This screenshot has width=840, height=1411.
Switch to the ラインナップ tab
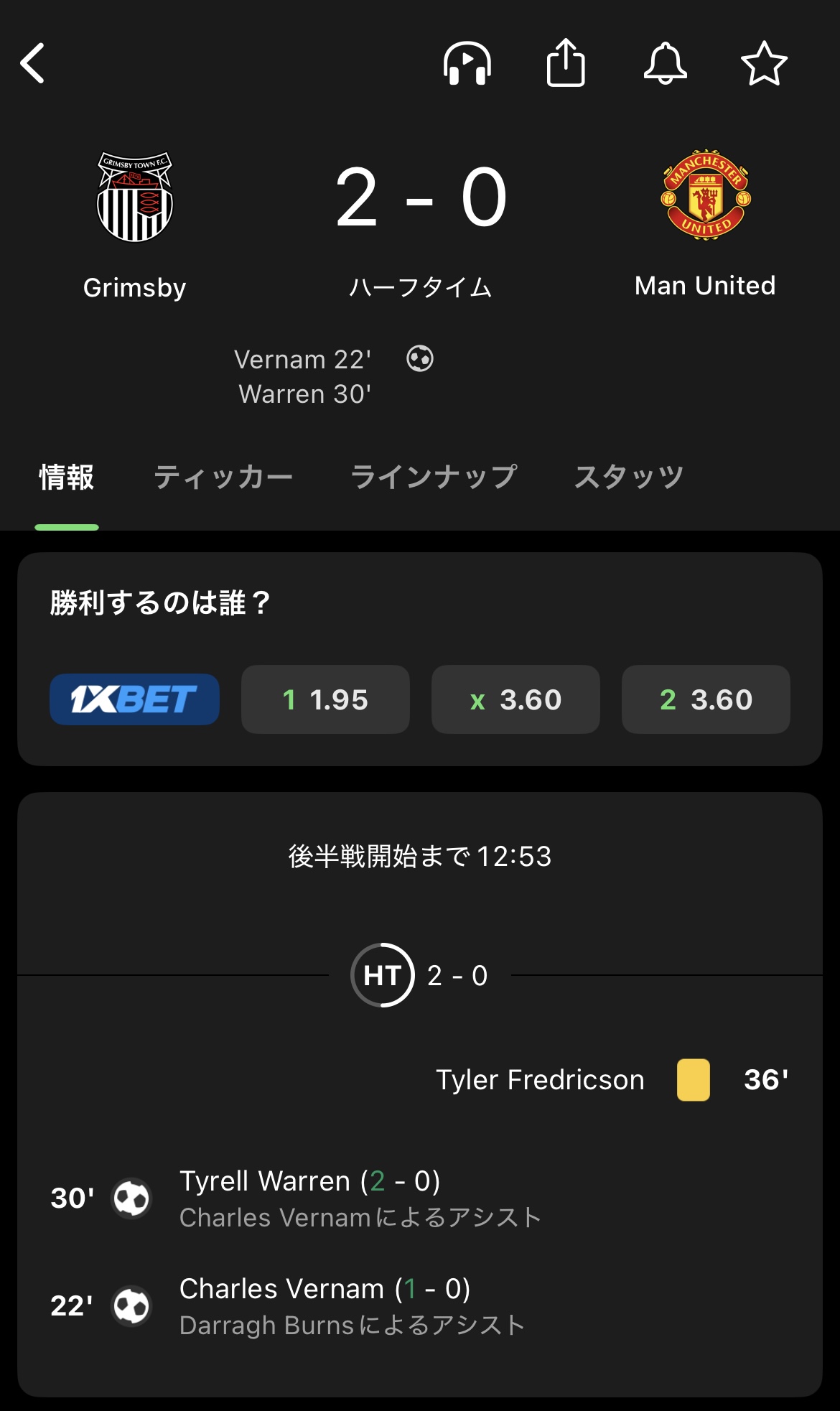coord(434,478)
